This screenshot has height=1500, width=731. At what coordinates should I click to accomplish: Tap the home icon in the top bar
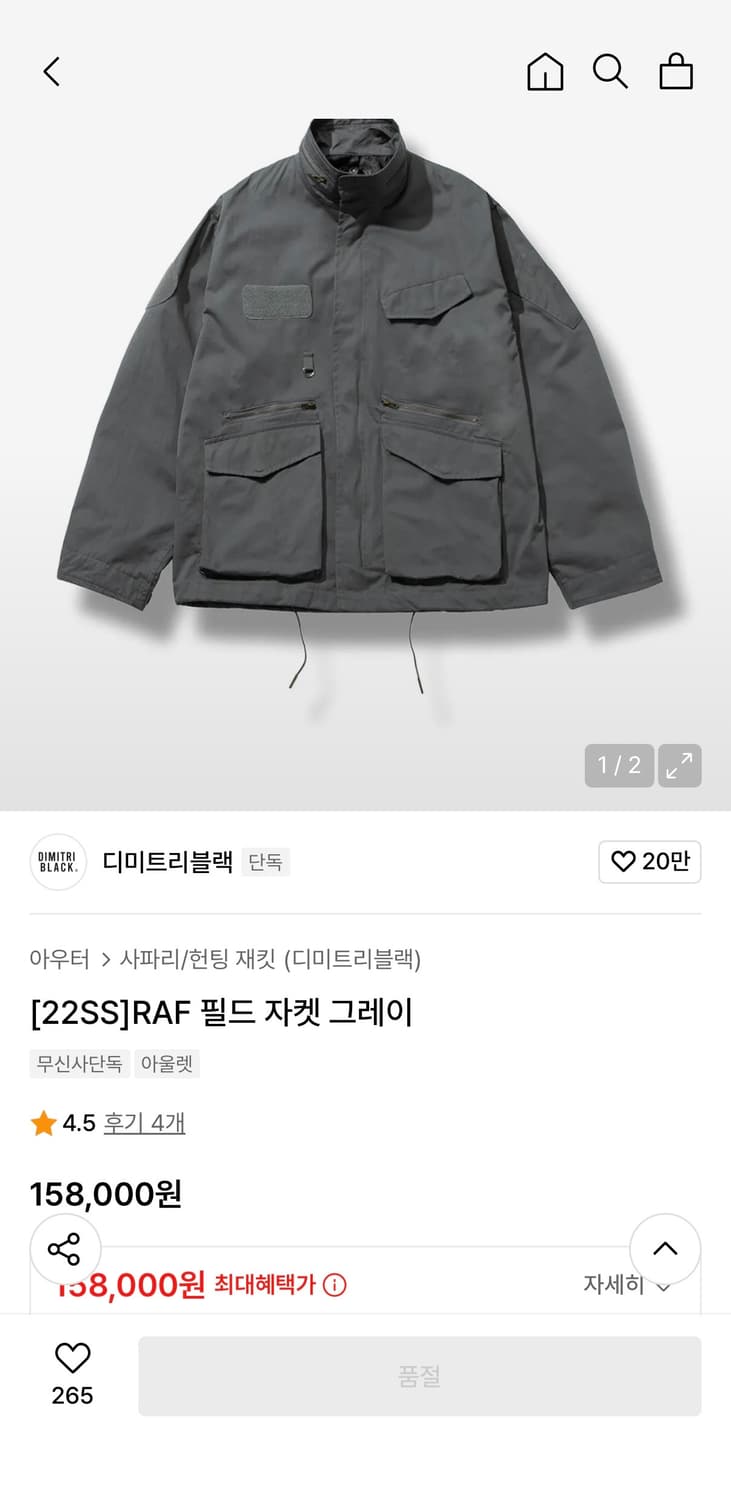coord(545,71)
